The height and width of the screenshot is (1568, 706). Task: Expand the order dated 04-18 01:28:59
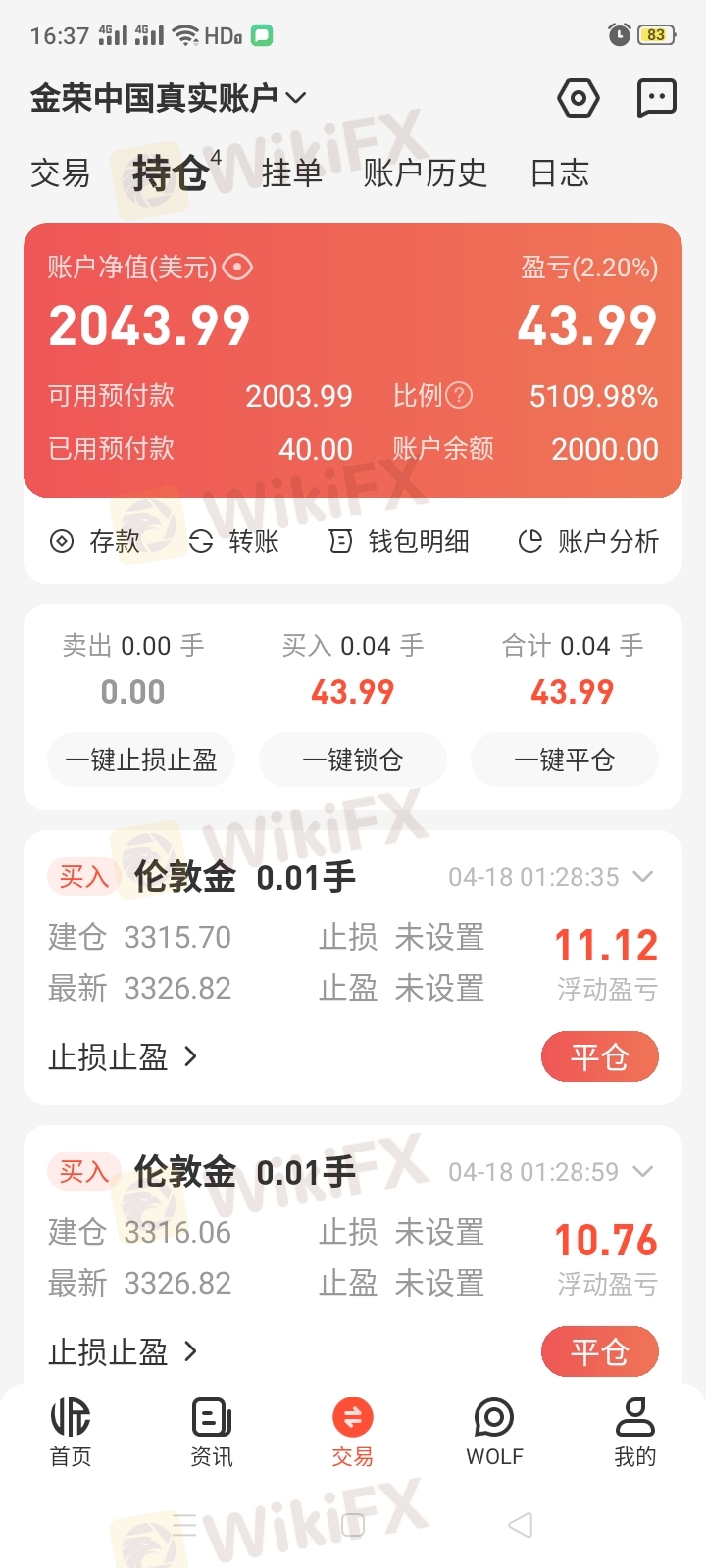pyautogui.click(x=643, y=1171)
